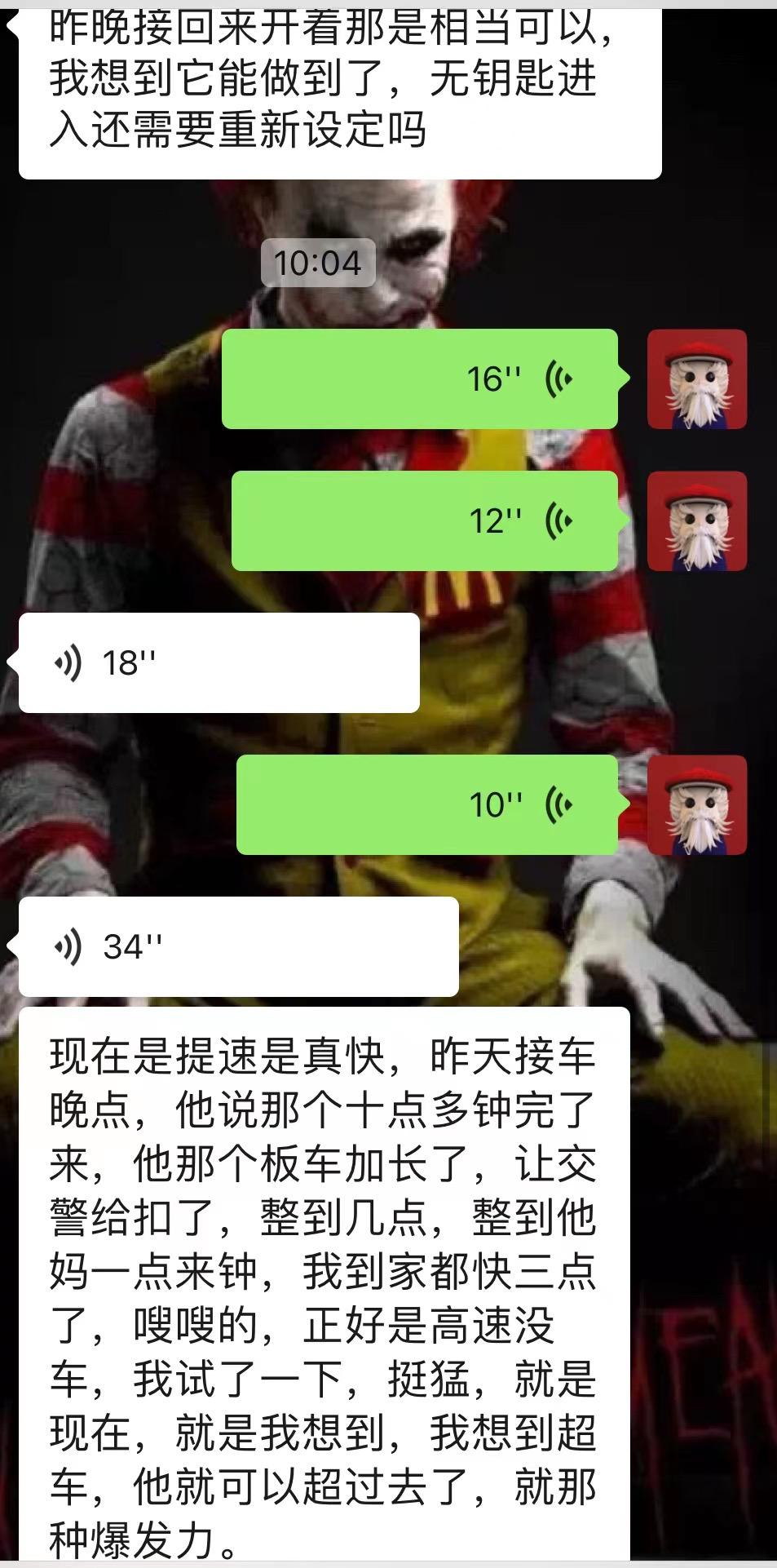Screen dimensions: 777x1568
Task: Tap the duration label on the 16'' message
Action: pos(491,376)
